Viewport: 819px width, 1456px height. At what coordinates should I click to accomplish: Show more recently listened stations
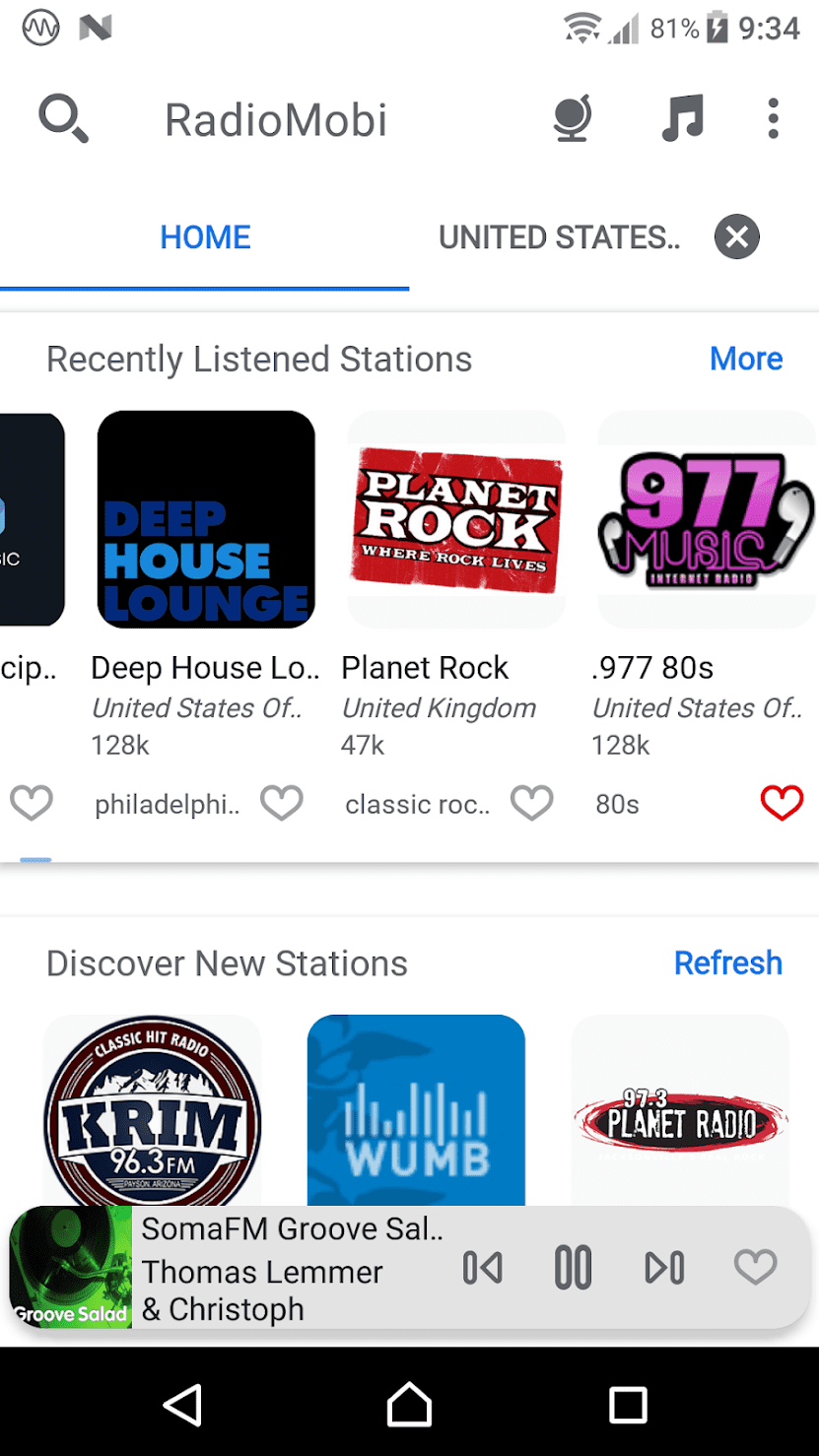click(746, 359)
